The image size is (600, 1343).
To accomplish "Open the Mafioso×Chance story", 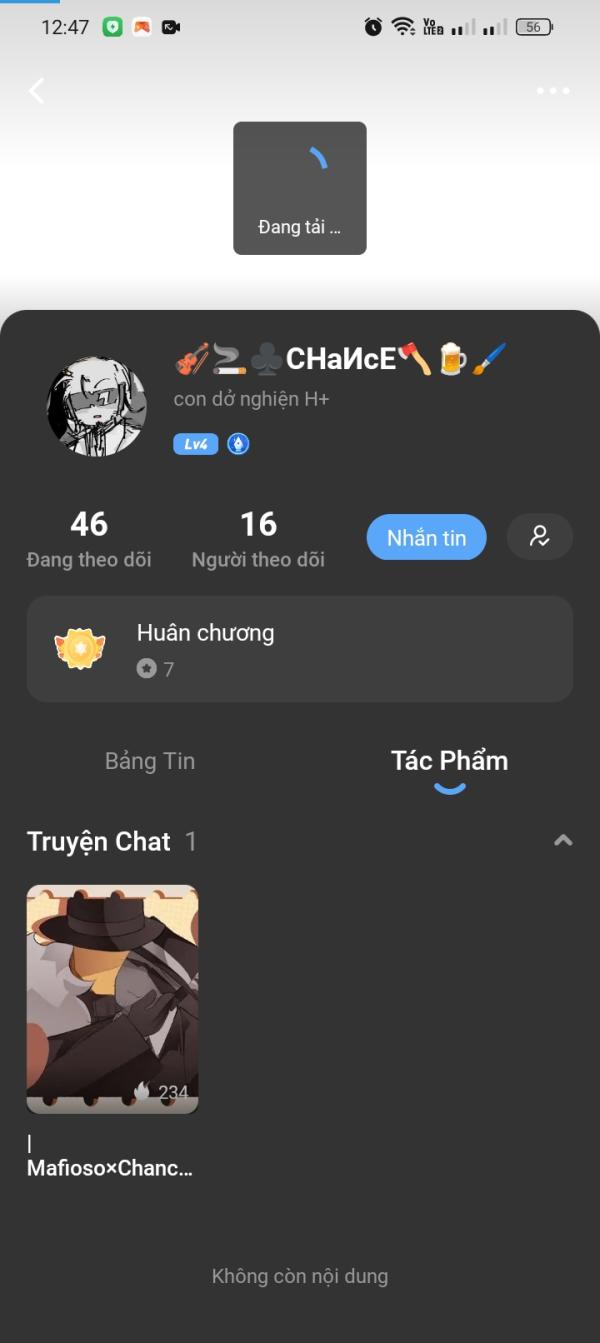I will (112, 1000).
